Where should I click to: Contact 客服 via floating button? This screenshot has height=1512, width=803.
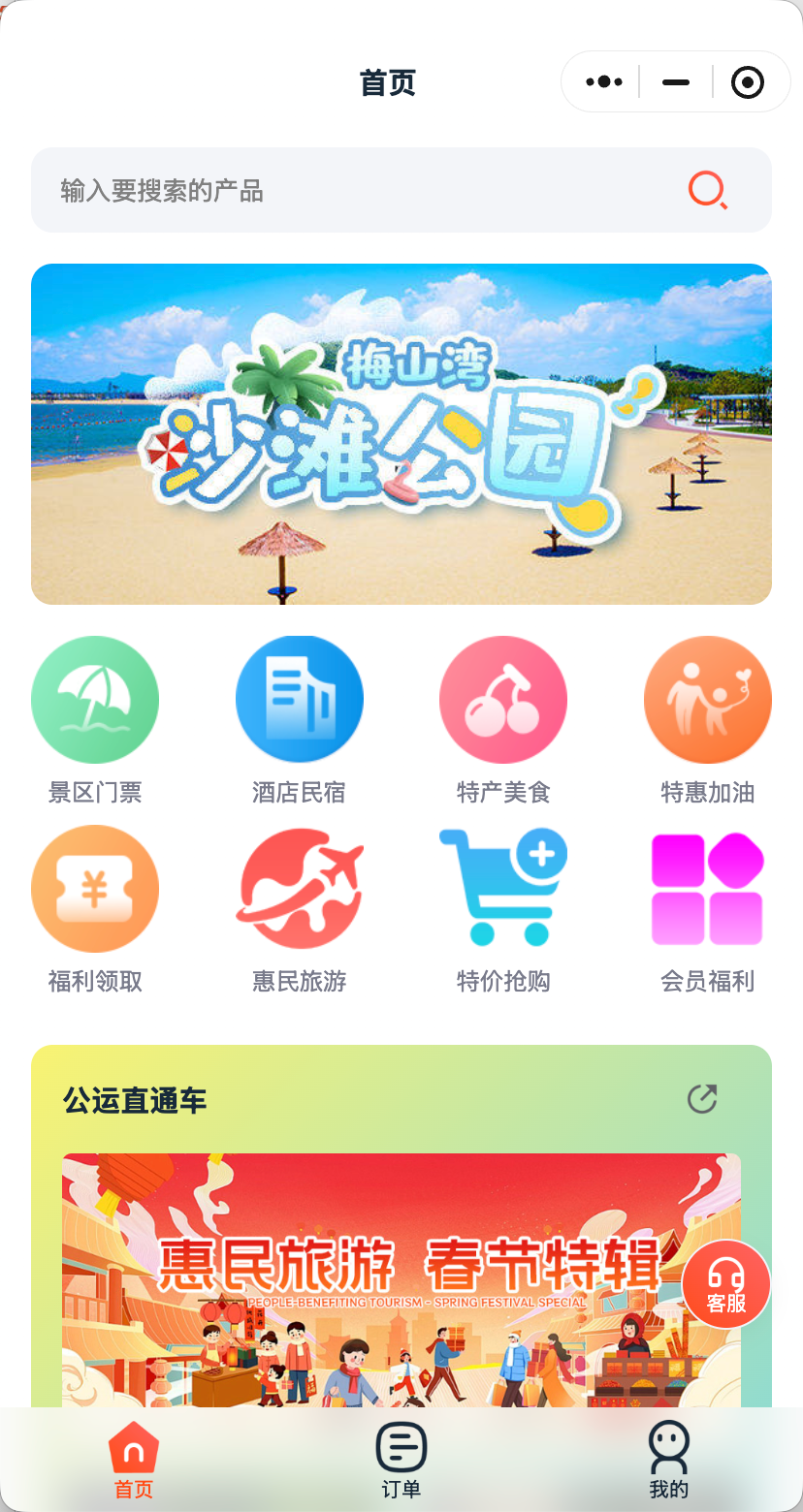(726, 1283)
